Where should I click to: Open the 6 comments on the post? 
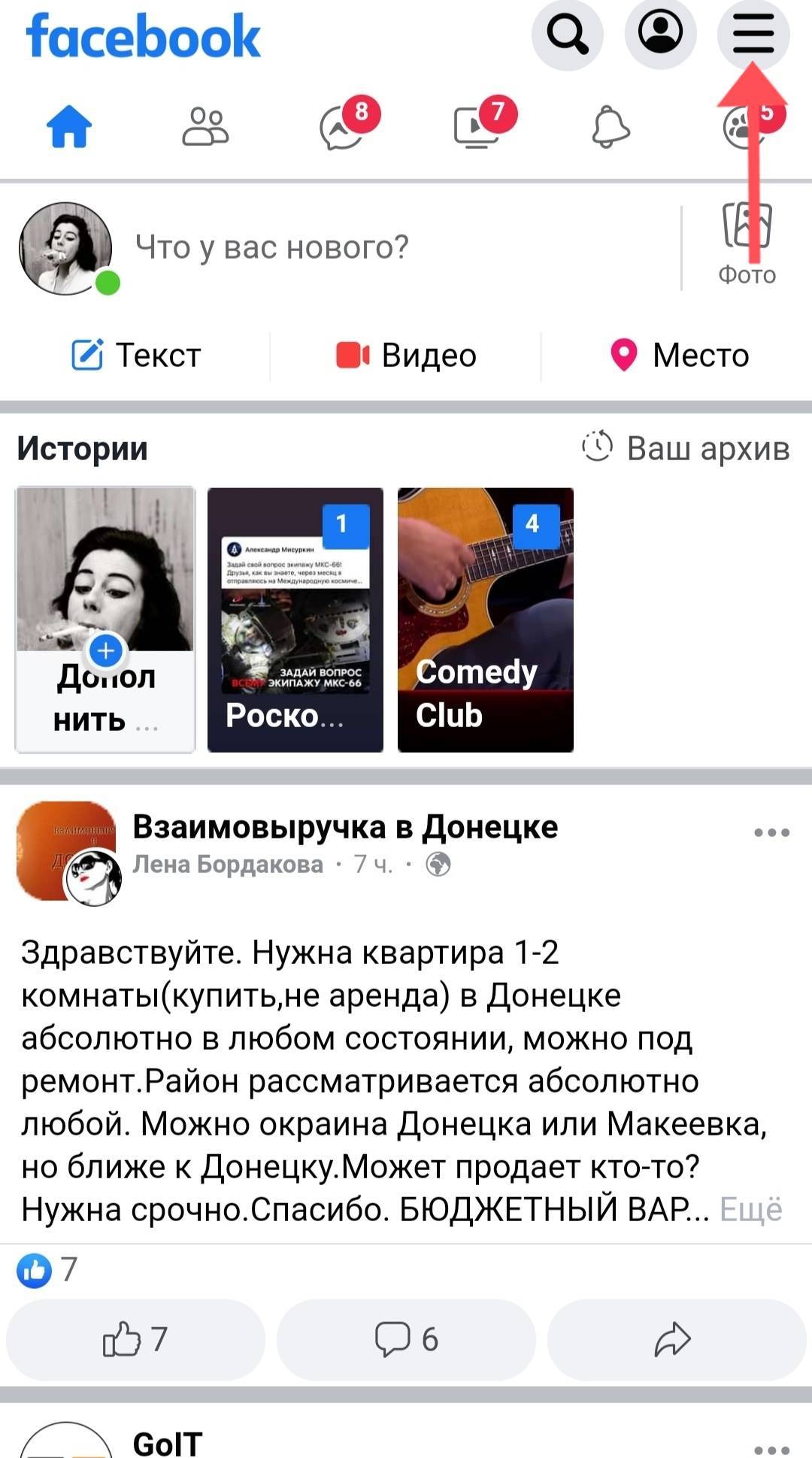[406, 1339]
